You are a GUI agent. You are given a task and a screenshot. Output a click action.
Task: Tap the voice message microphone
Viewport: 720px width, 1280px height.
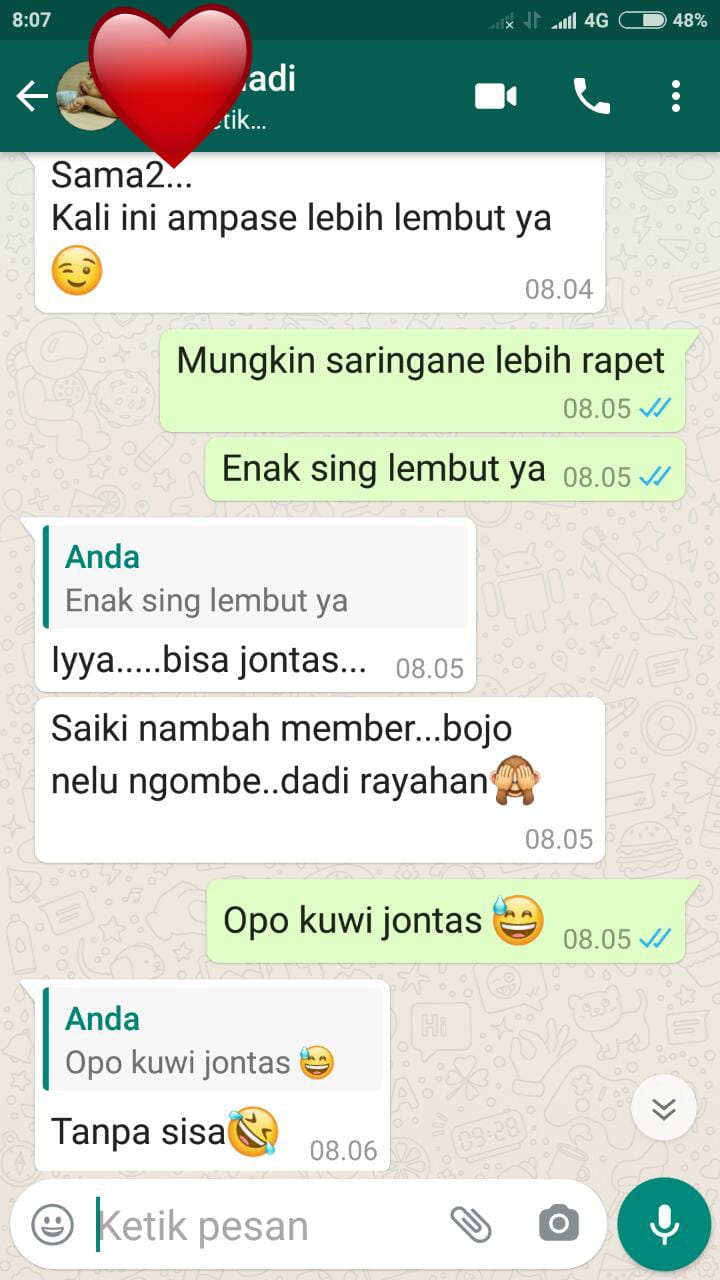point(663,1224)
